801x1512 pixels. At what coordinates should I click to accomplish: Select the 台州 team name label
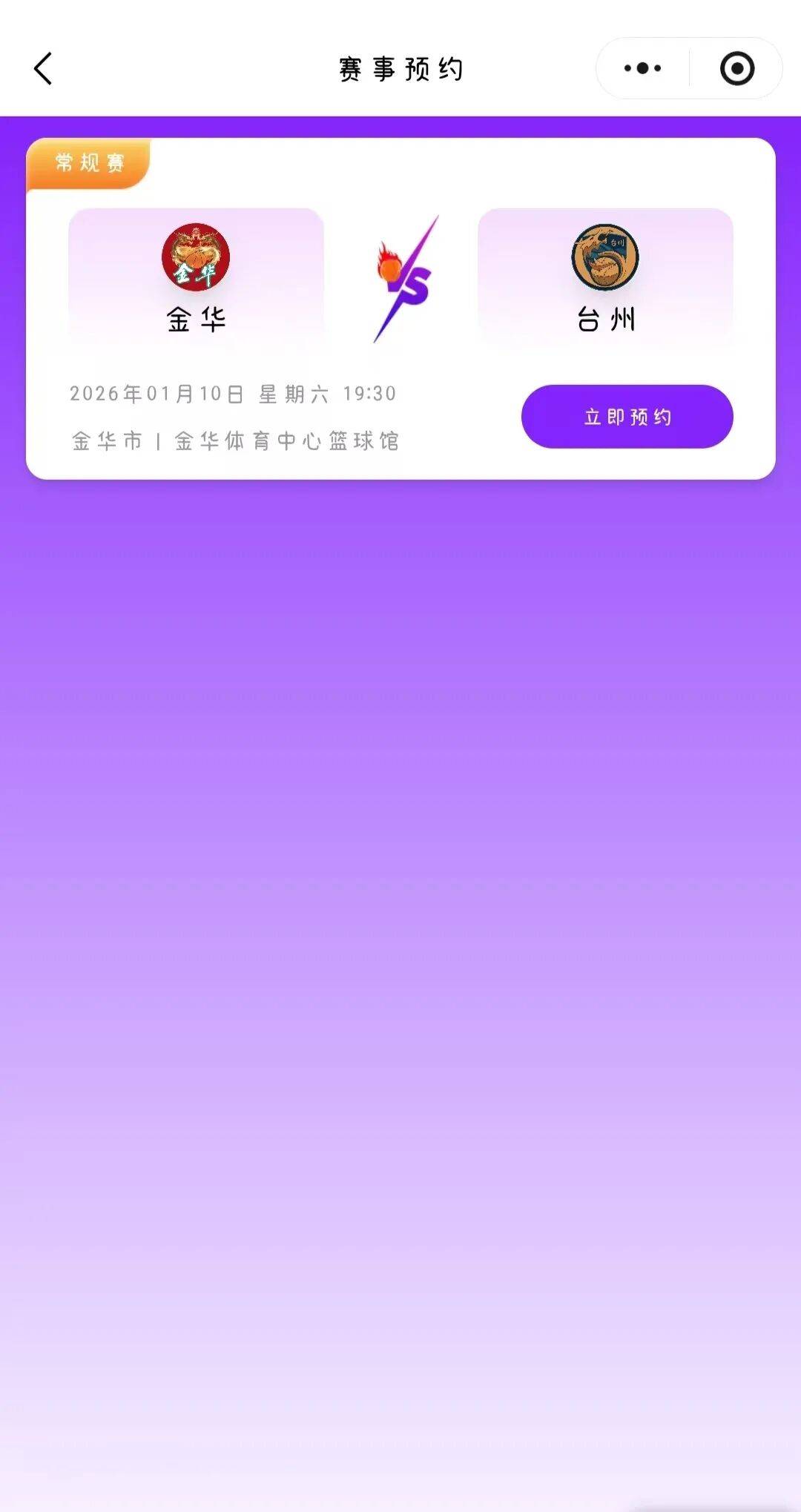[x=607, y=320]
